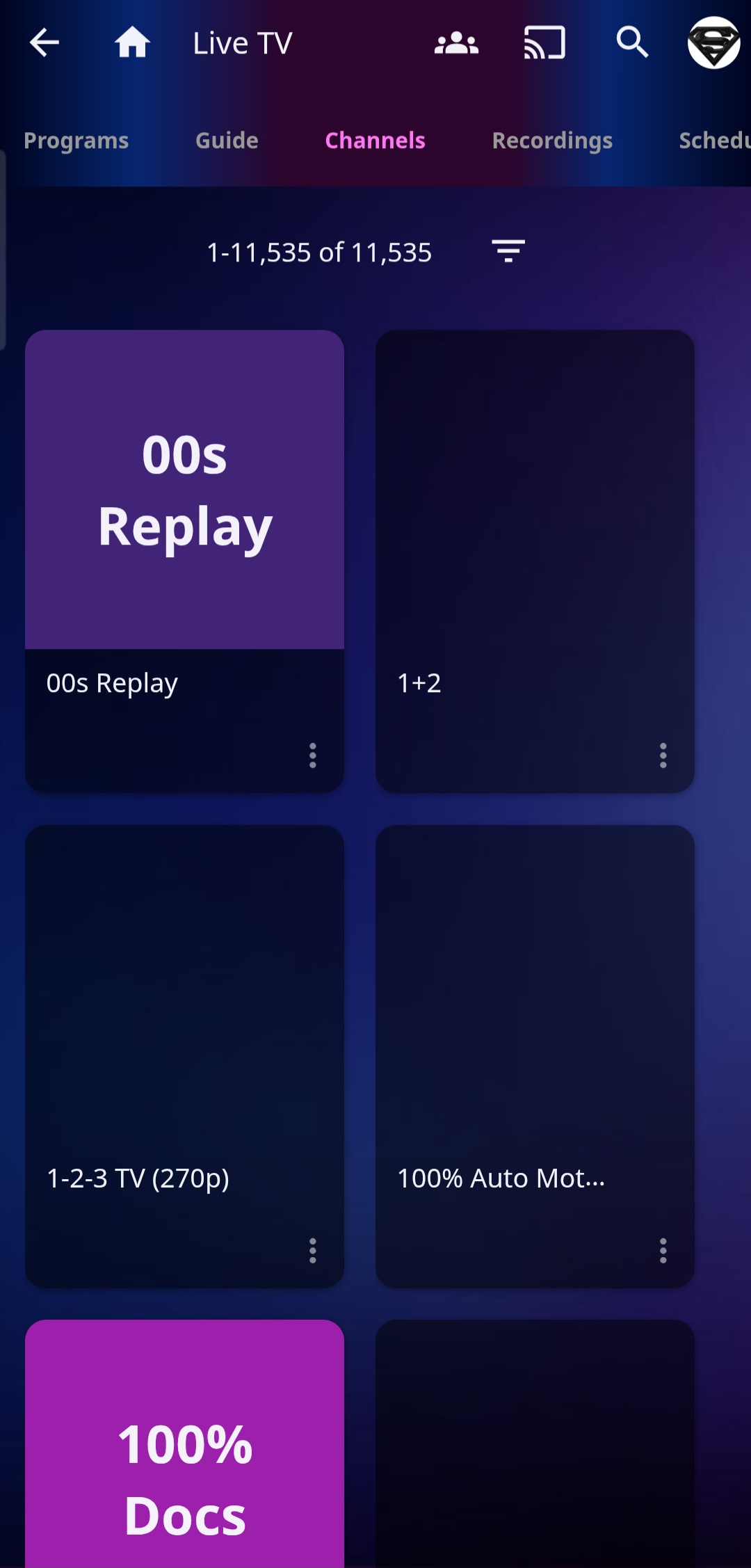Viewport: 751px width, 1568px height.
Task: Go back using the arrow icon
Action: point(44,43)
